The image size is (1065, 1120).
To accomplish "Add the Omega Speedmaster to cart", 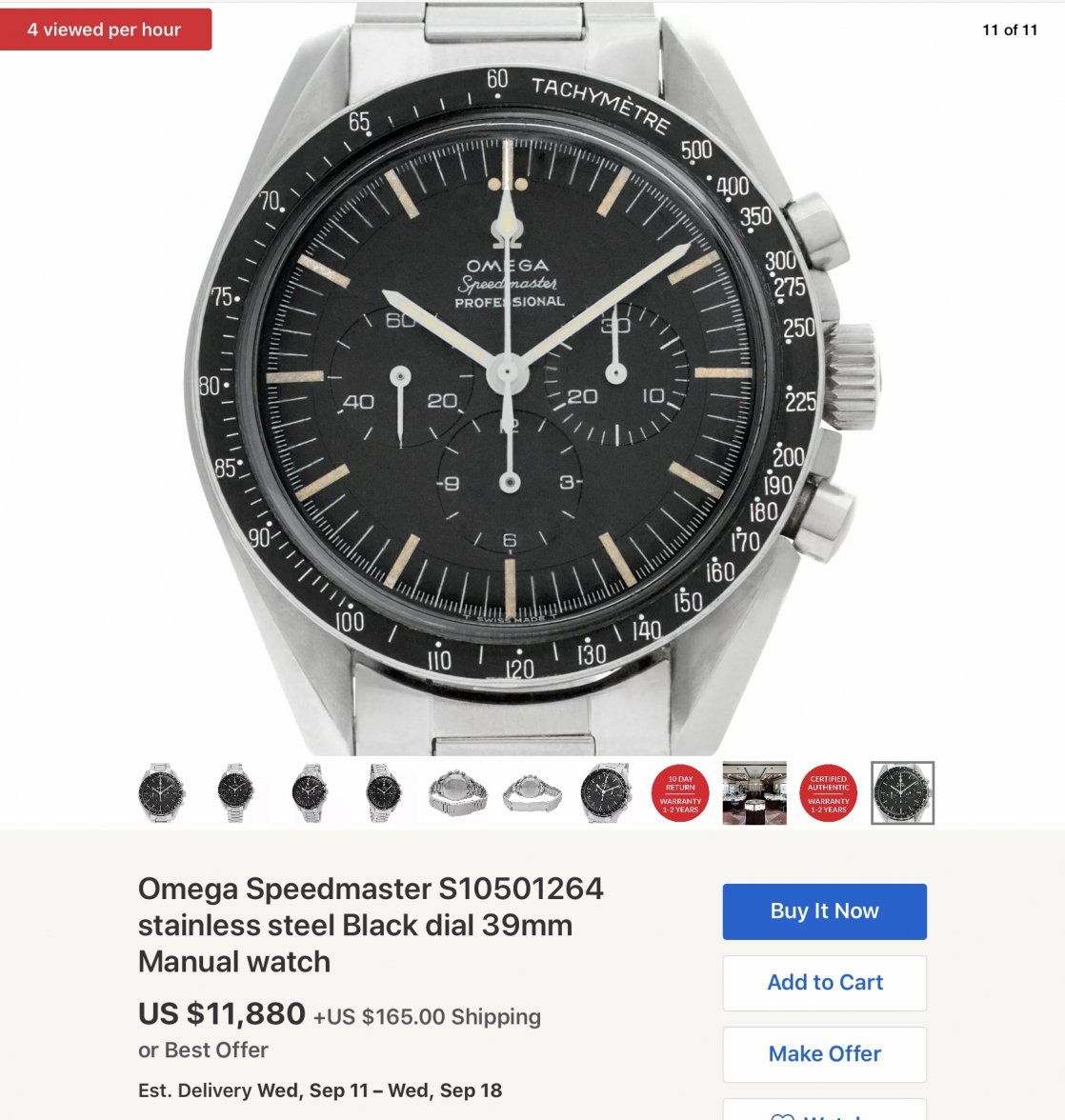I will point(824,983).
